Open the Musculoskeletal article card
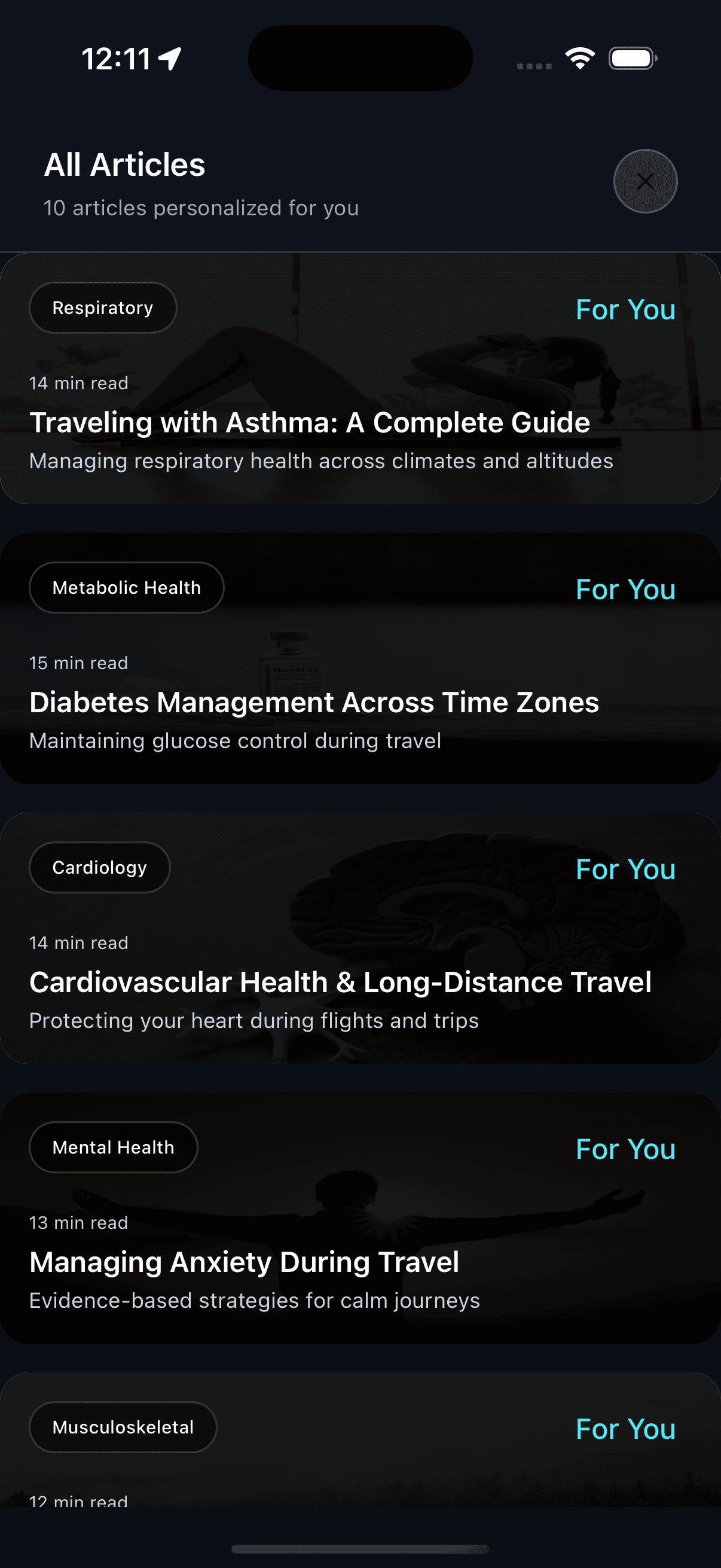721x1568 pixels. pos(360,1461)
